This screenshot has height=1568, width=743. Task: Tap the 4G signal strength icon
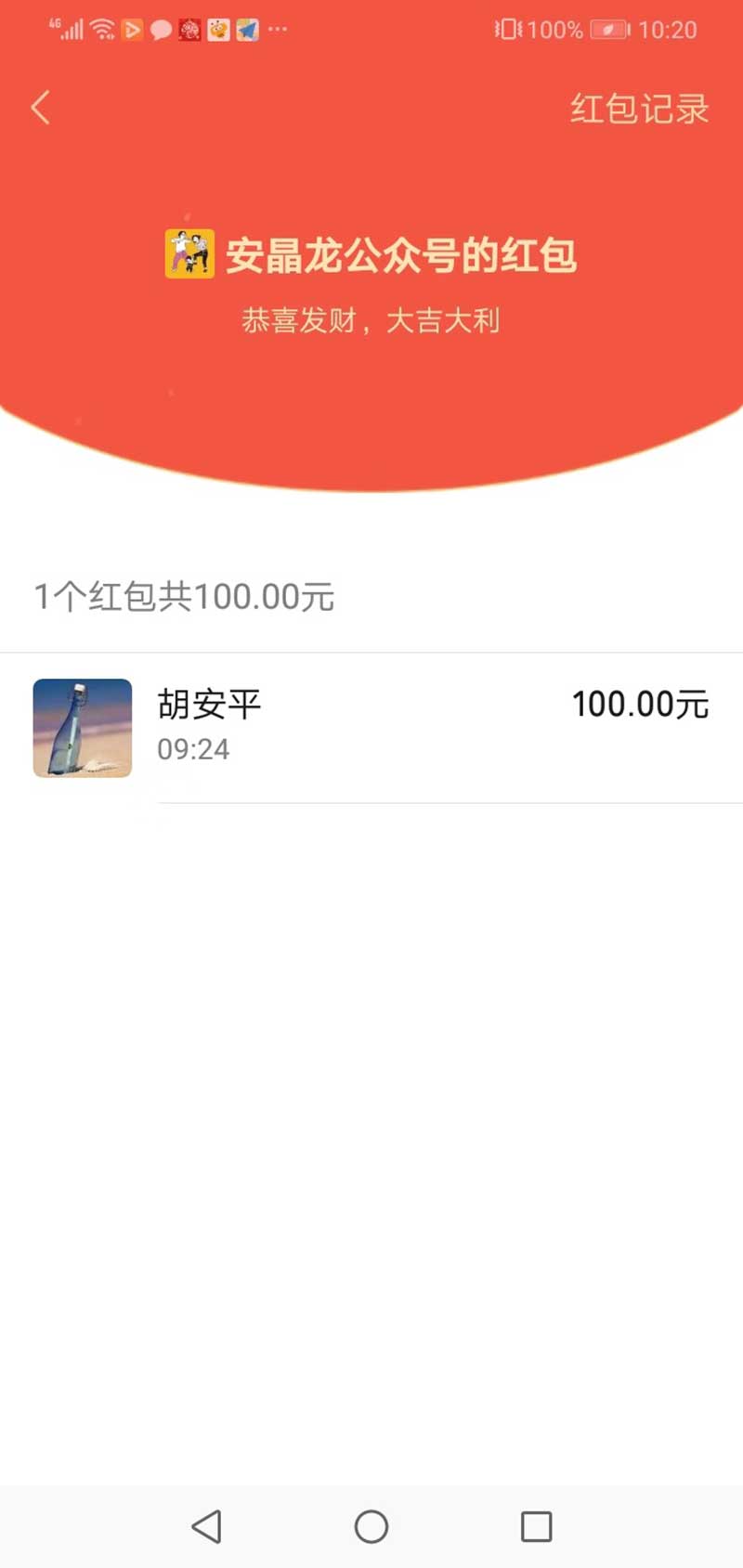pos(70,30)
